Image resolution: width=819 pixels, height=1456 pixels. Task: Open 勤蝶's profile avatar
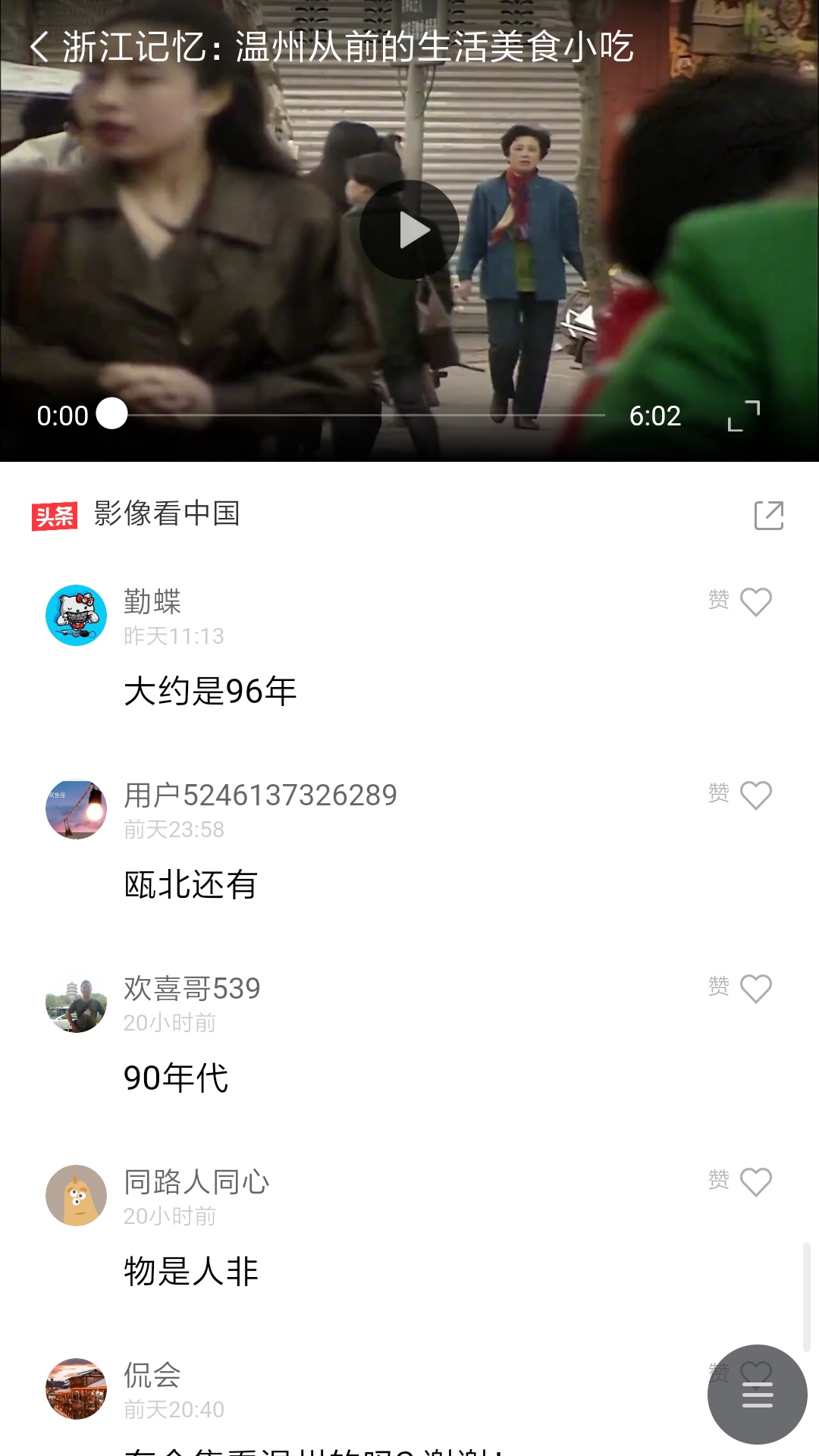[76, 615]
